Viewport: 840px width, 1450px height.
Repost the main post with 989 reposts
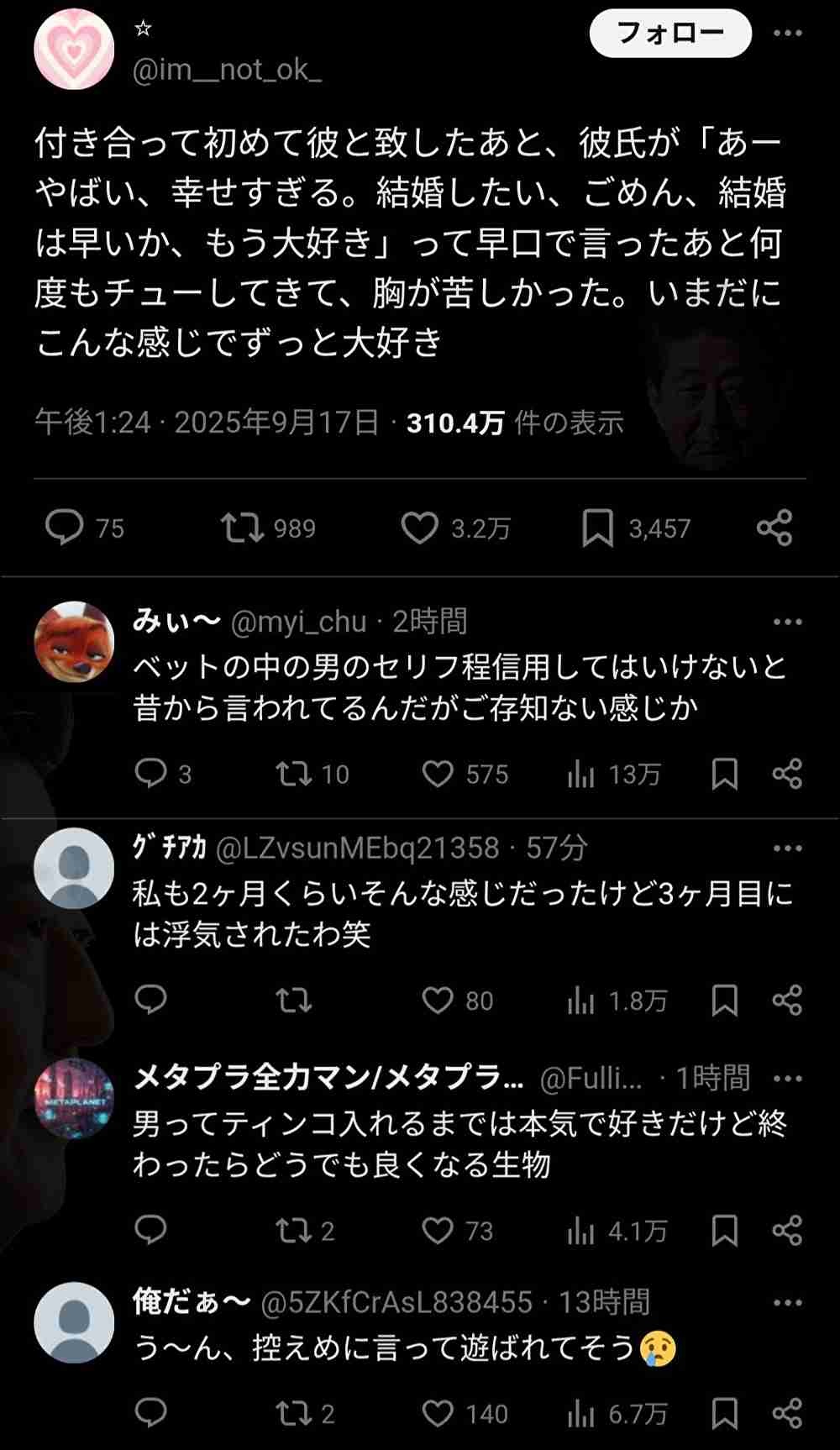[x=242, y=528]
